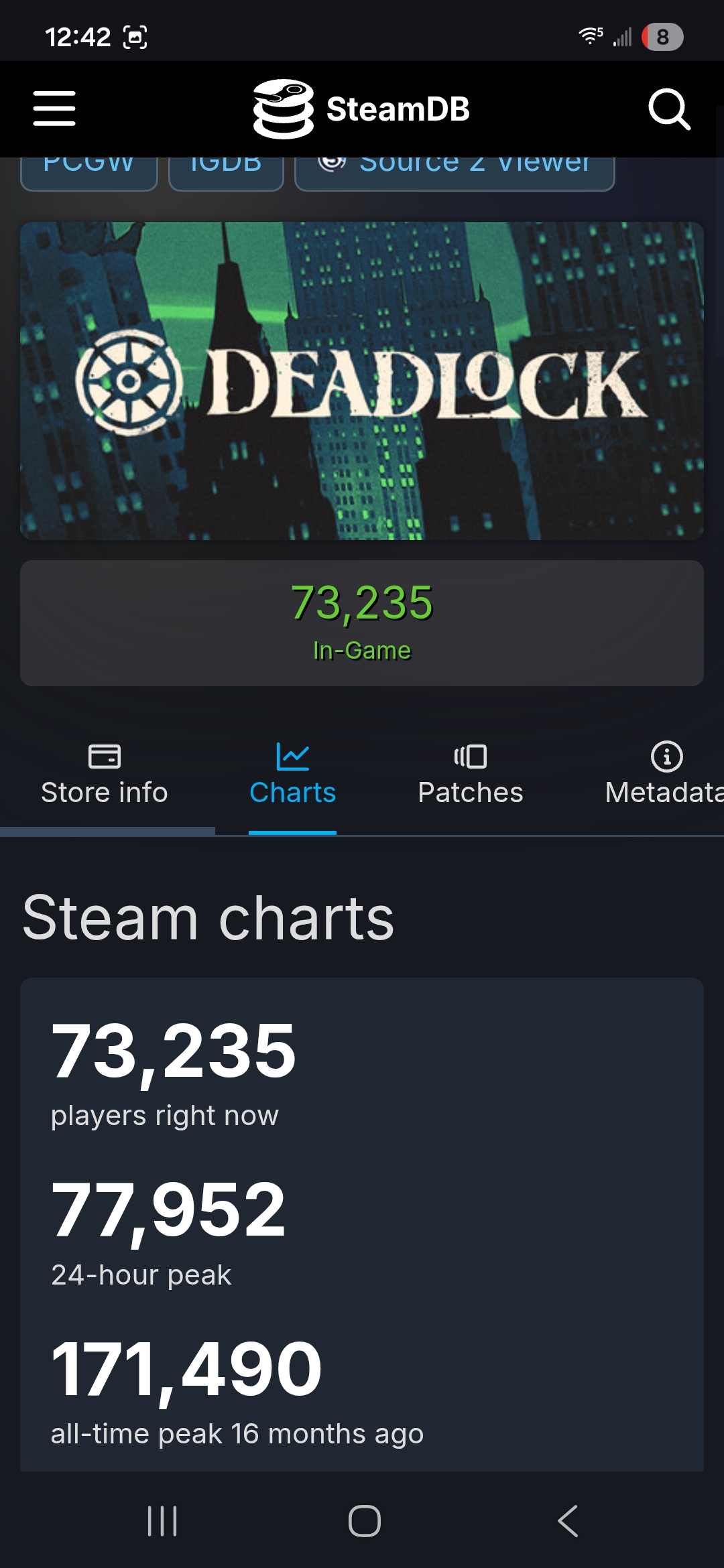Tap the system back button
The width and height of the screenshot is (724, 1568).
pyautogui.click(x=568, y=1520)
